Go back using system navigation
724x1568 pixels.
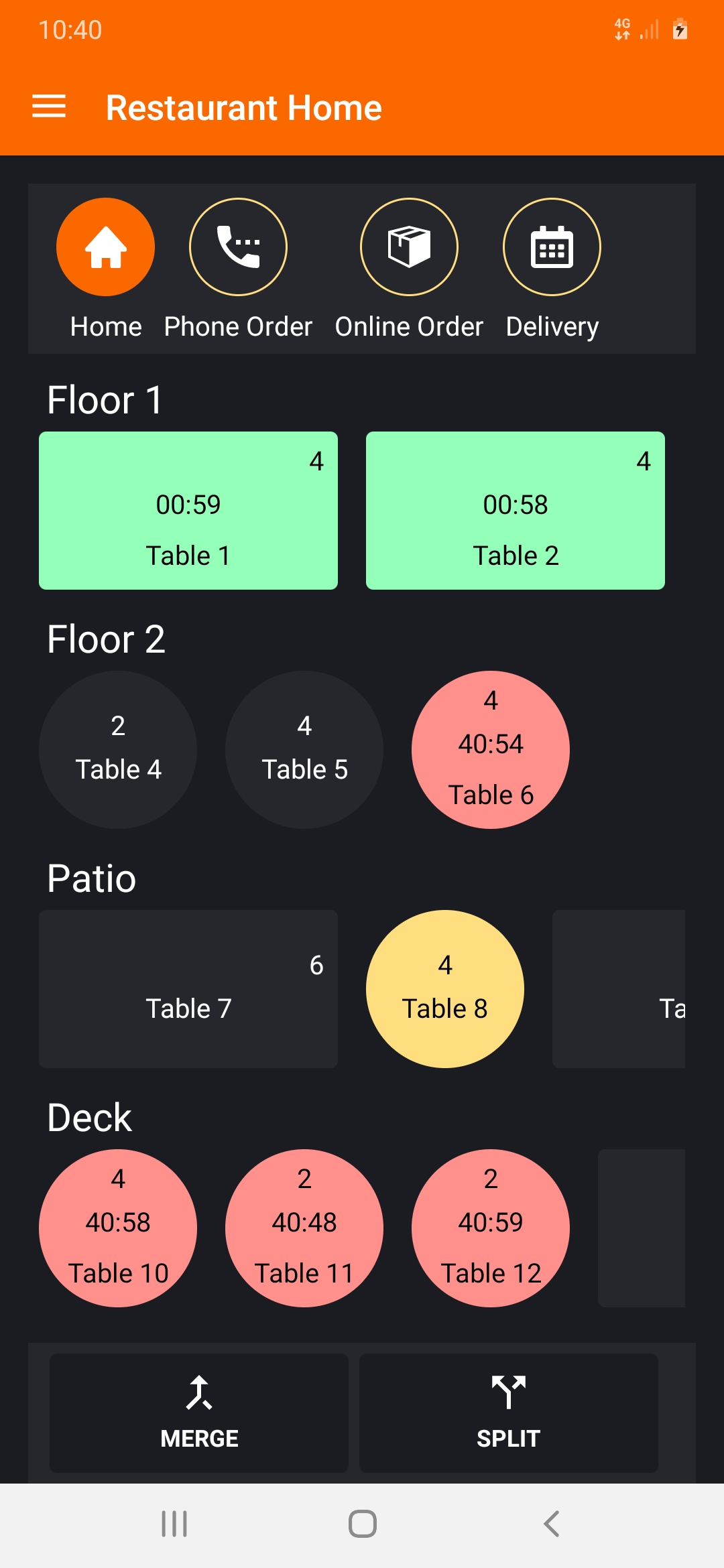tap(551, 1524)
